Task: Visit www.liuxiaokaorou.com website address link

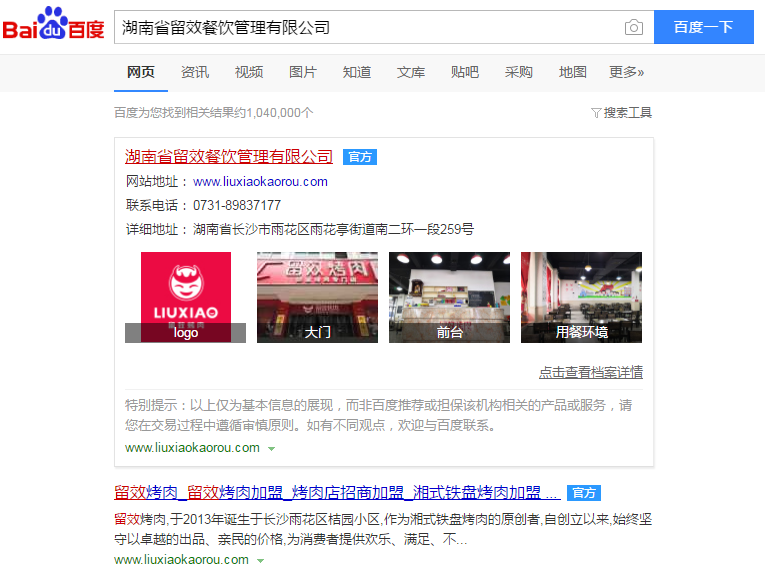Action: 260,182
